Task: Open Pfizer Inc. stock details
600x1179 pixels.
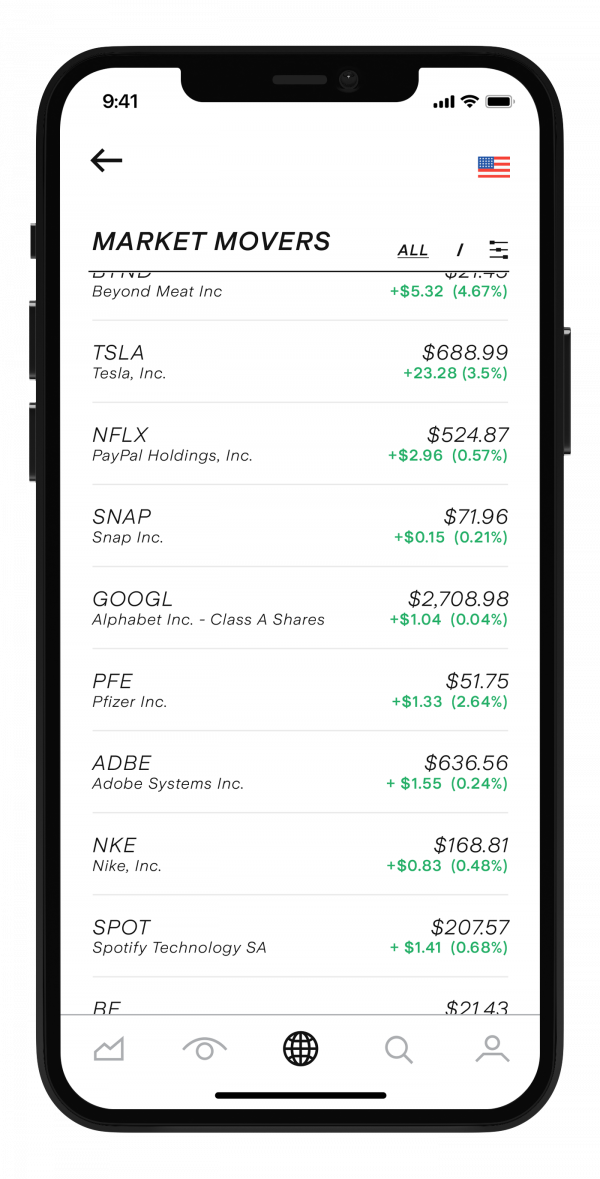Action: [x=300, y=690]
